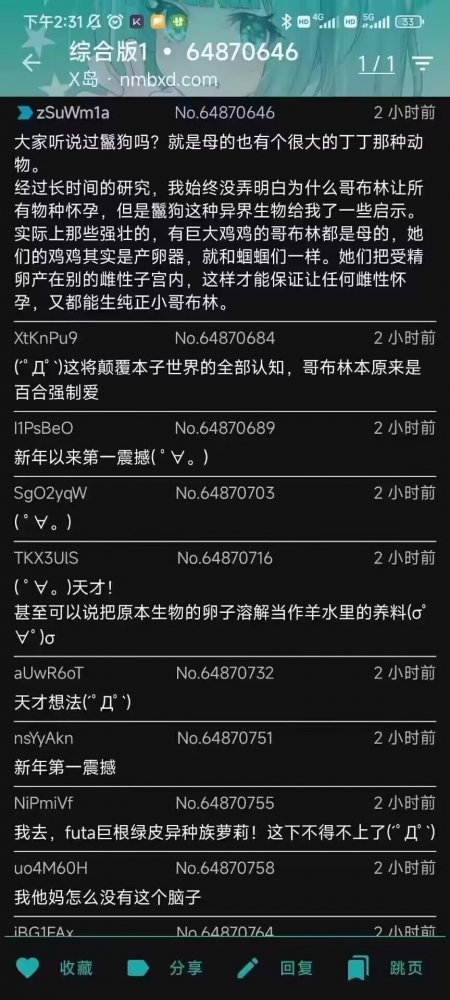
Task: Open the filter menu icon
Action: click(423, 63)
